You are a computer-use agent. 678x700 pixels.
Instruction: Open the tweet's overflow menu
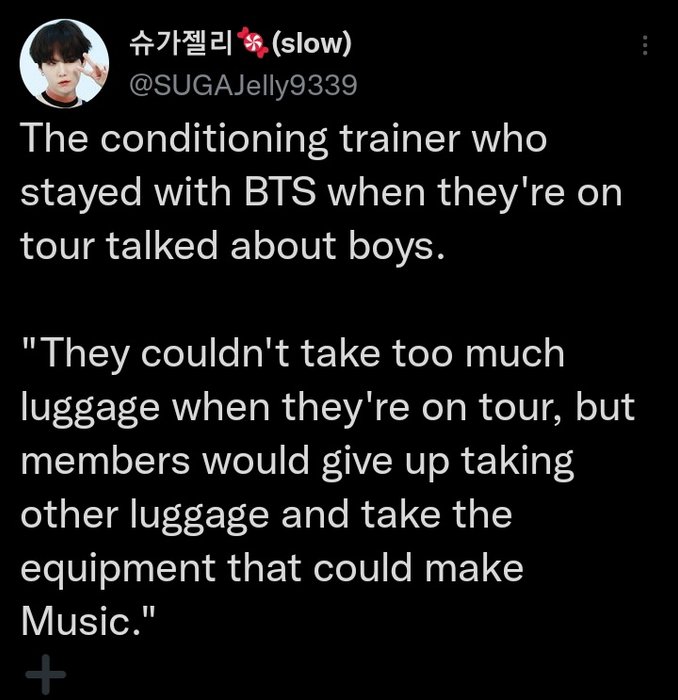645,46
